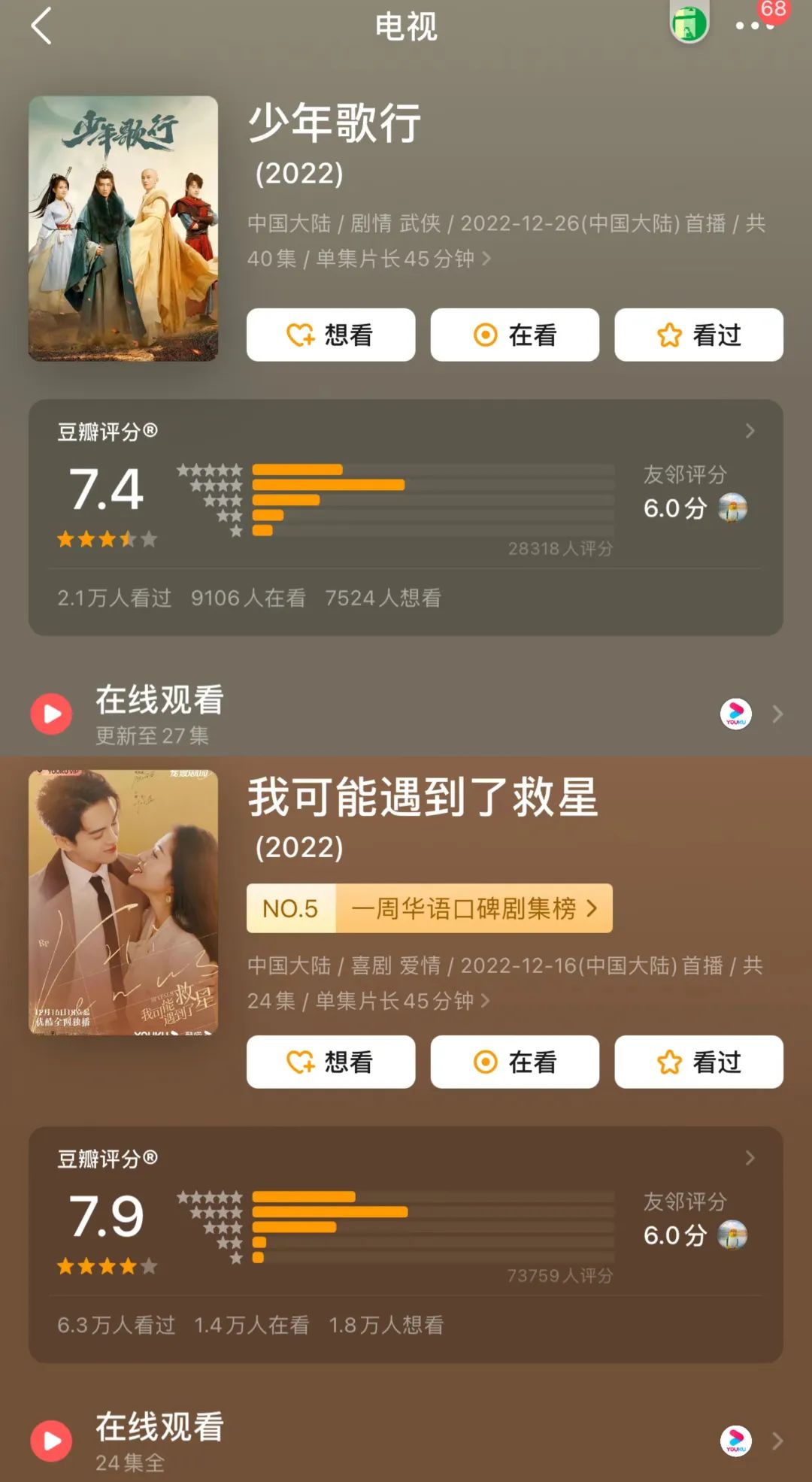Mark 我可能遇到了救星 as 在看
The height and width of the screenshot is (1482, 812).
click(515, 1062)
